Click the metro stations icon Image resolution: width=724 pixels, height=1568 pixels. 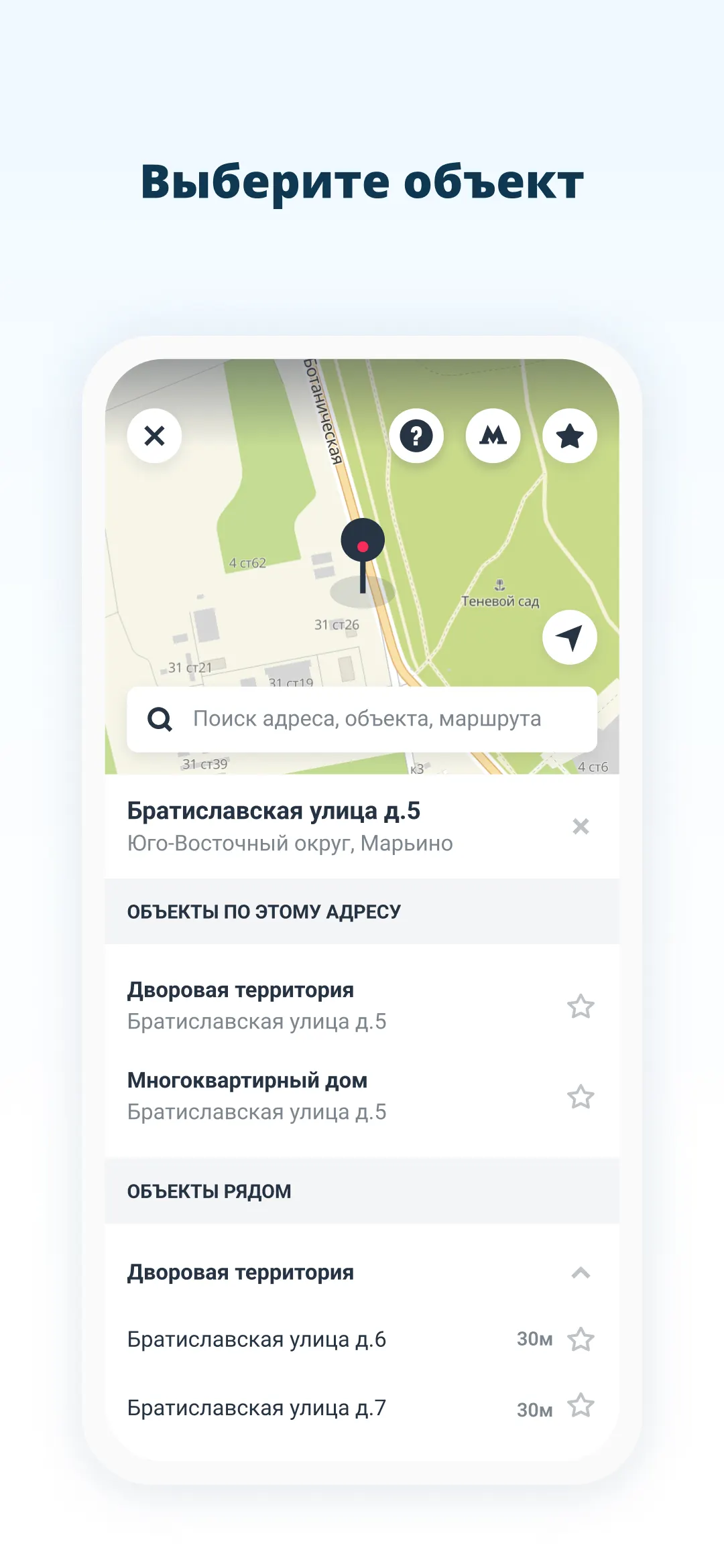point(493,435)
